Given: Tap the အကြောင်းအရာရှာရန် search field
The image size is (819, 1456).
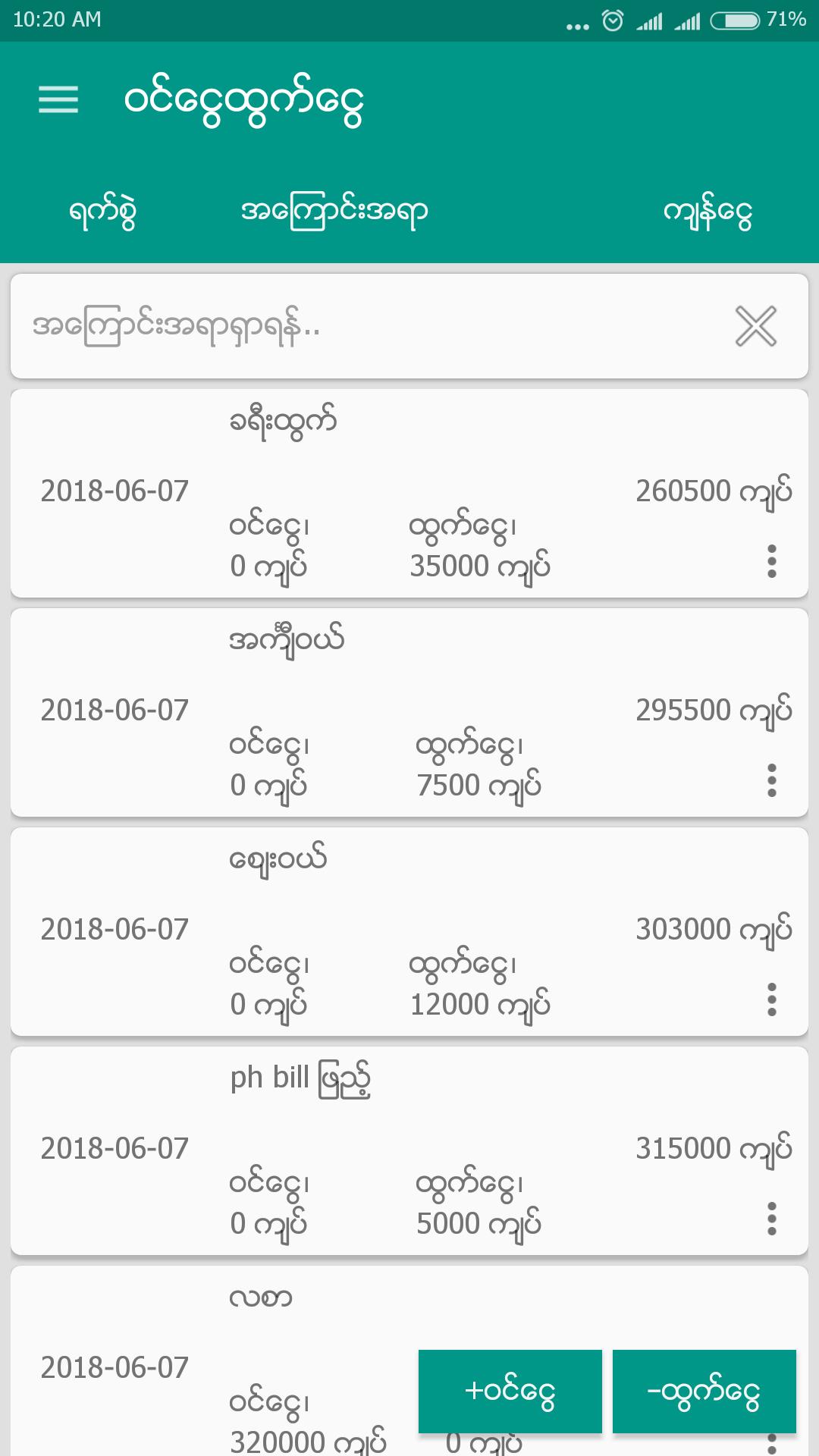Looking at the screenshot, I should [x=372, y=326].
